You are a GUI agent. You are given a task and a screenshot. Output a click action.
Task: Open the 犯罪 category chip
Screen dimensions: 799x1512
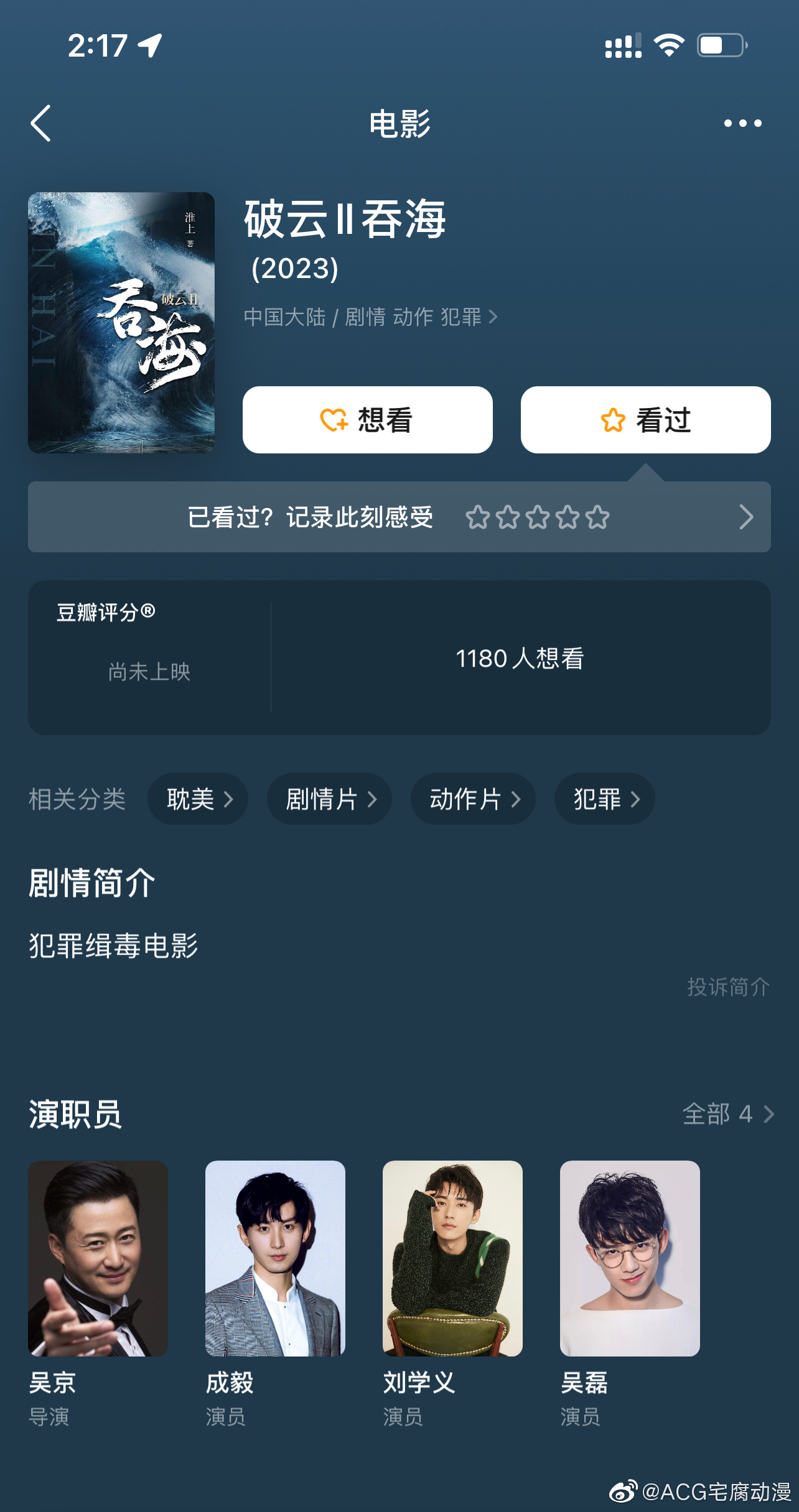pos(604,799)
